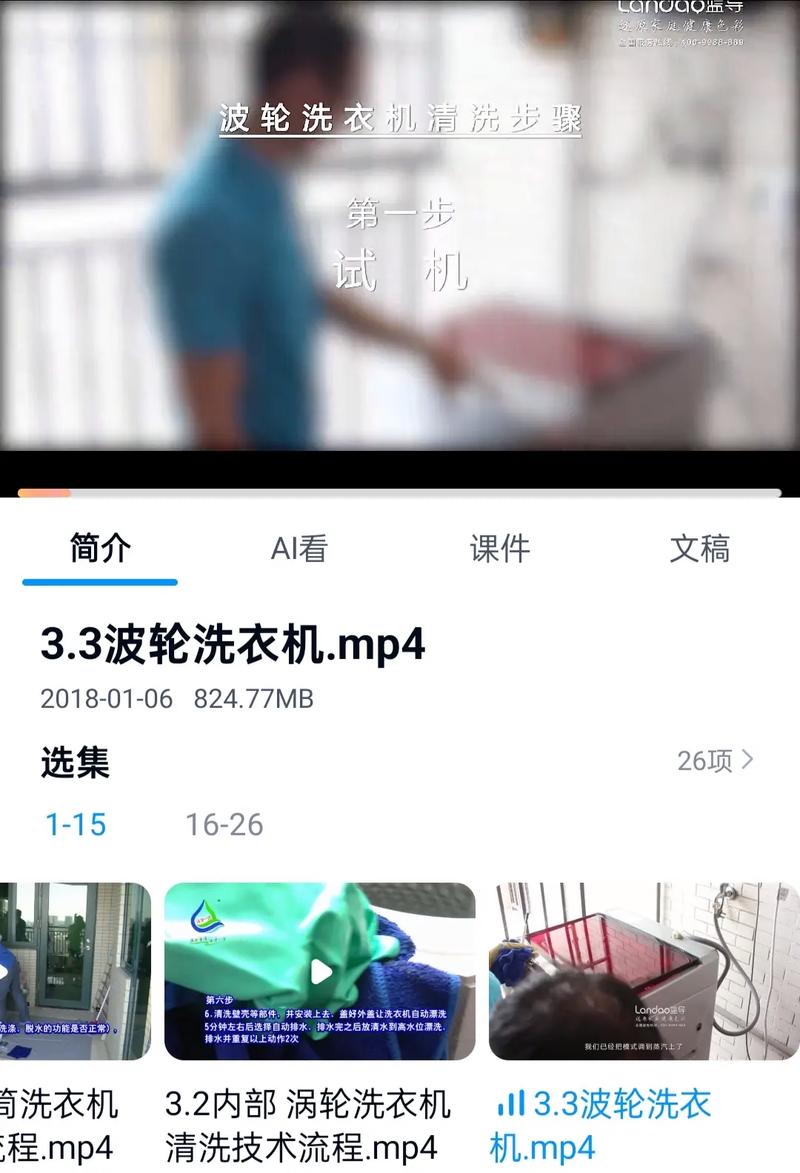Expand the full 26项 episode list
The height and width of the screenshot is (1173, 800).
(x=713, y=761)
